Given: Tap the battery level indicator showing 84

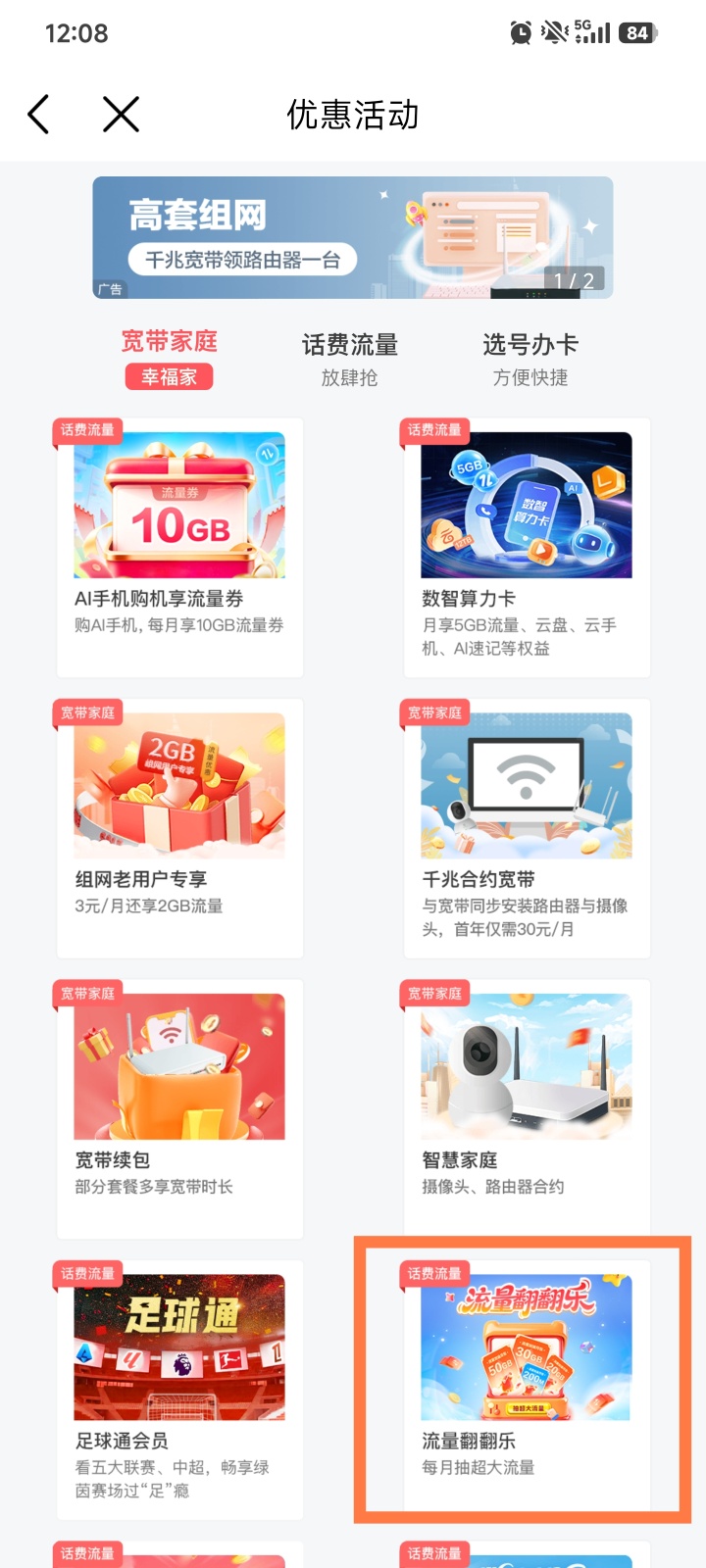Looking at the screenshot, I should point(635,33).
